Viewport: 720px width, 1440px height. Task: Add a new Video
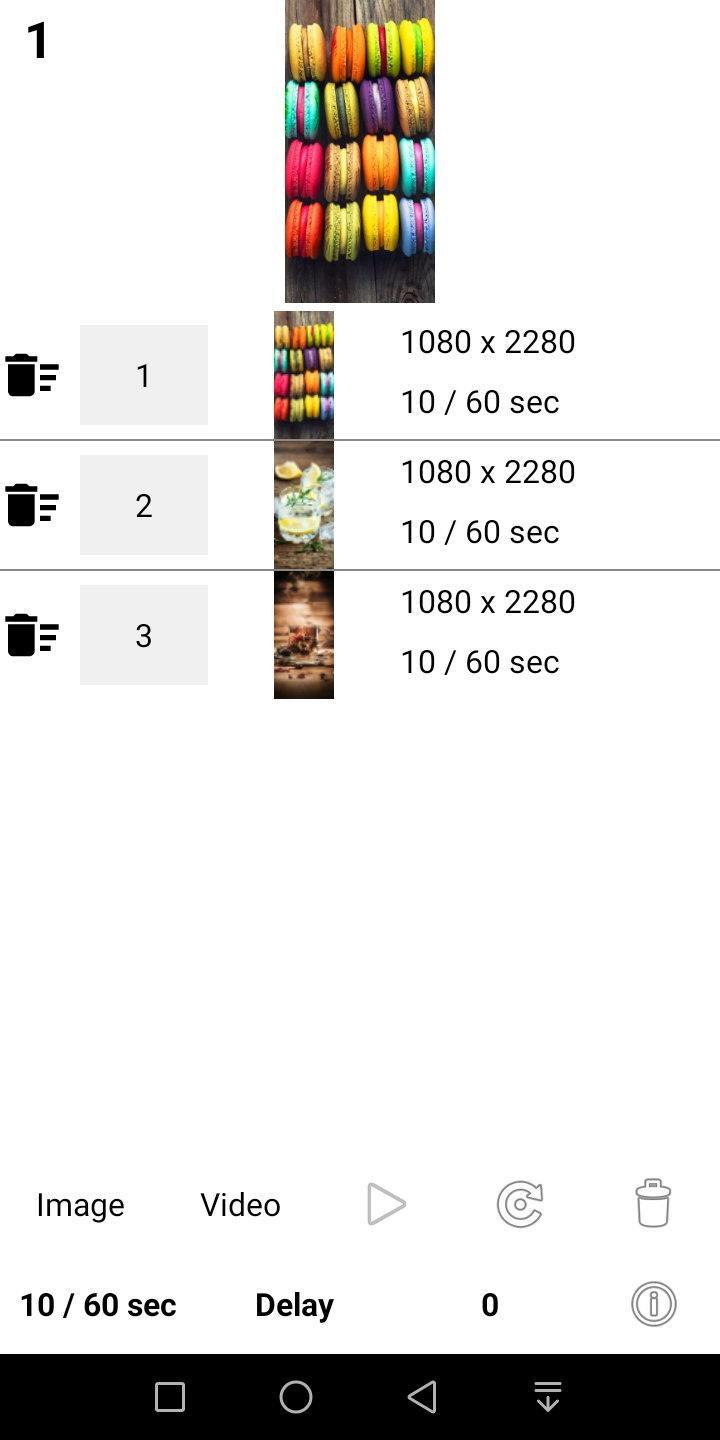coord(240,1204)
